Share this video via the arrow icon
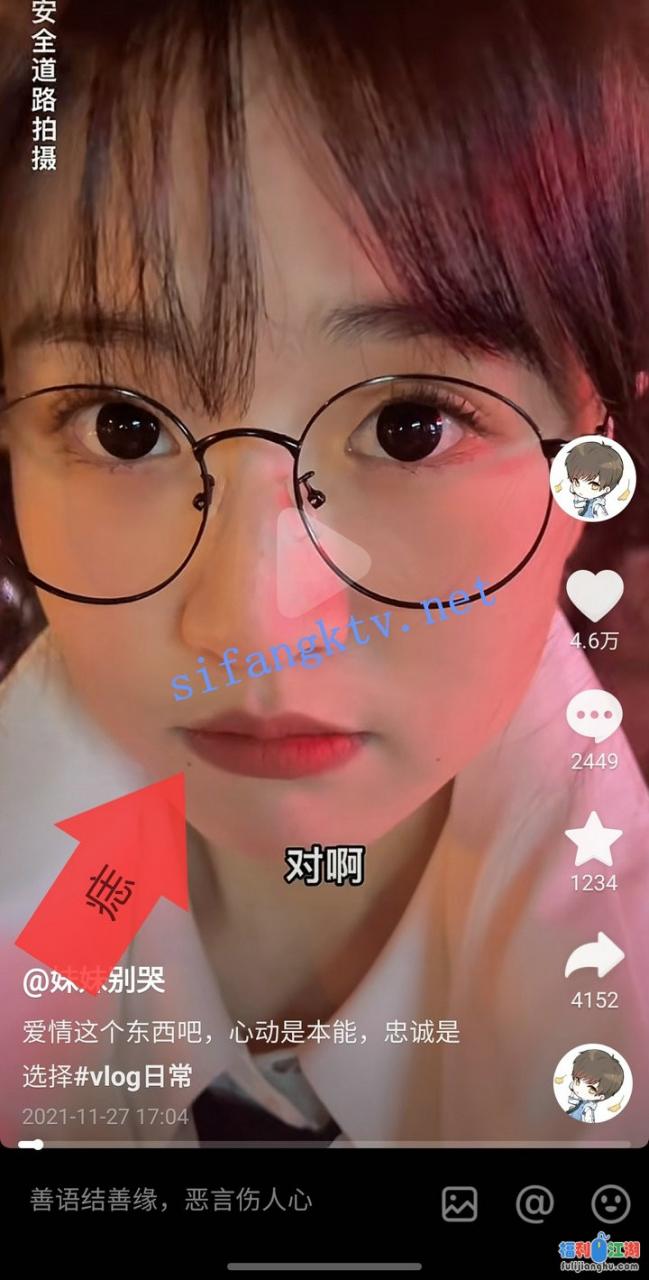This screenshot has width=649, height=1280. coord(594,957)
